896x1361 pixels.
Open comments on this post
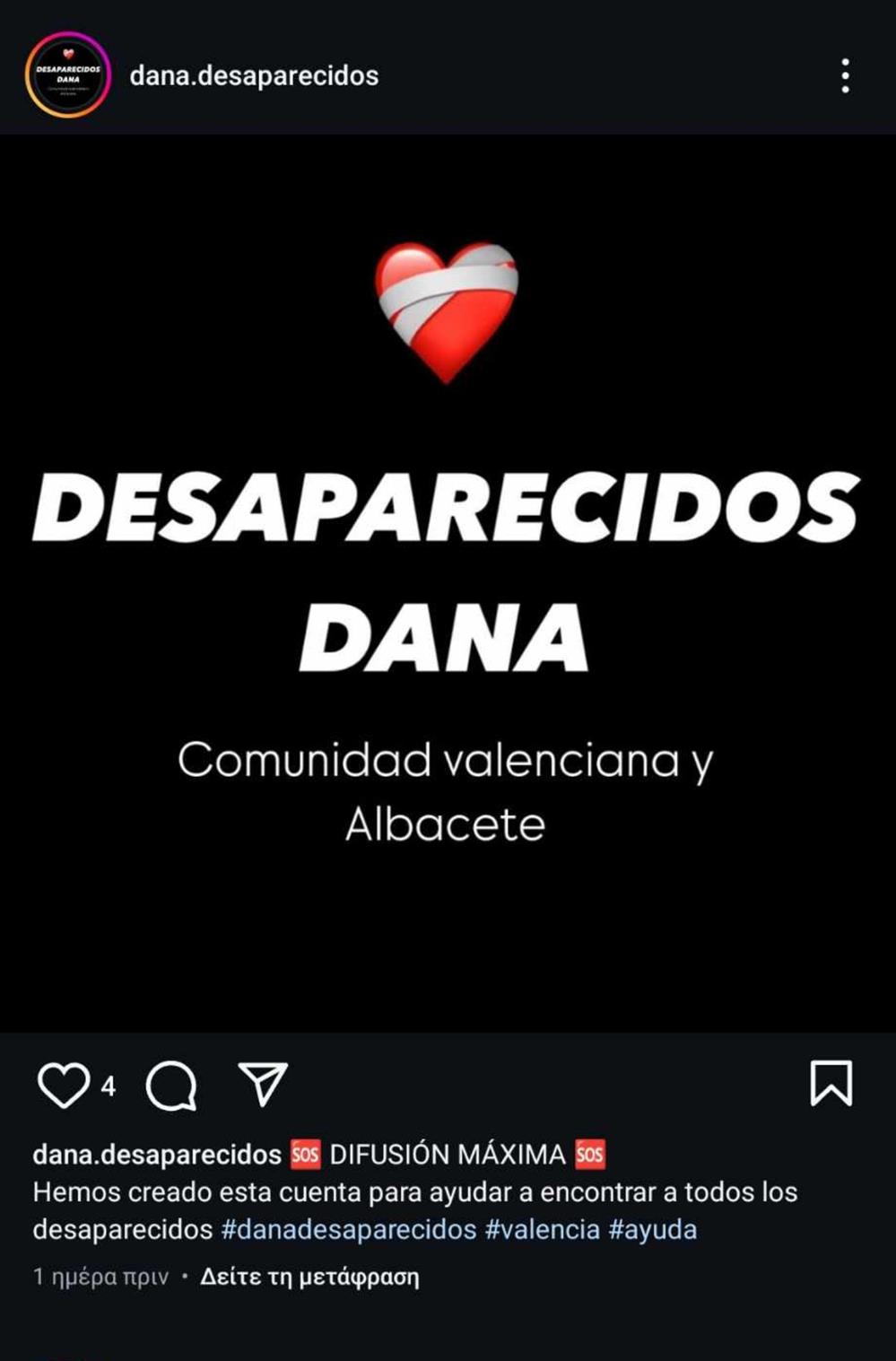[x=171, y=1085]
